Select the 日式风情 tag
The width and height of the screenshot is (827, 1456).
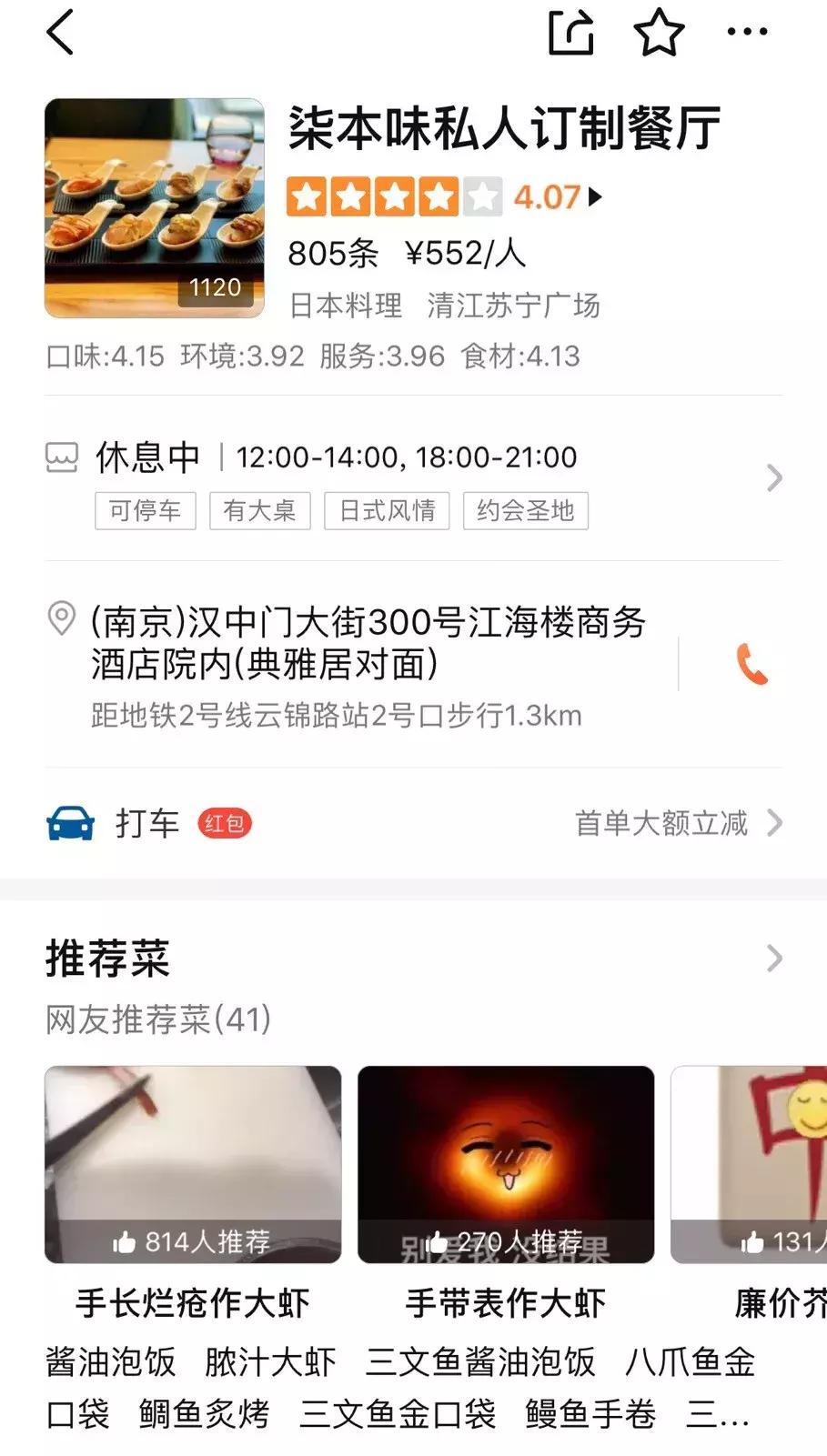386,510
